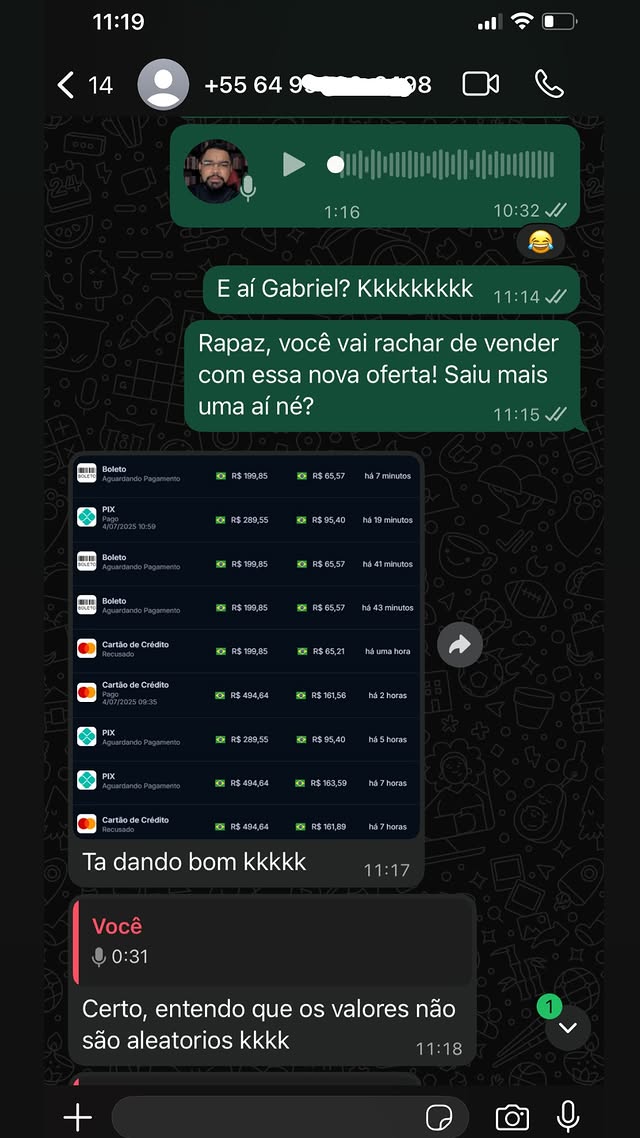640x1138 pixels.
Task: Start a voice call
Action: tap(549, 84)
